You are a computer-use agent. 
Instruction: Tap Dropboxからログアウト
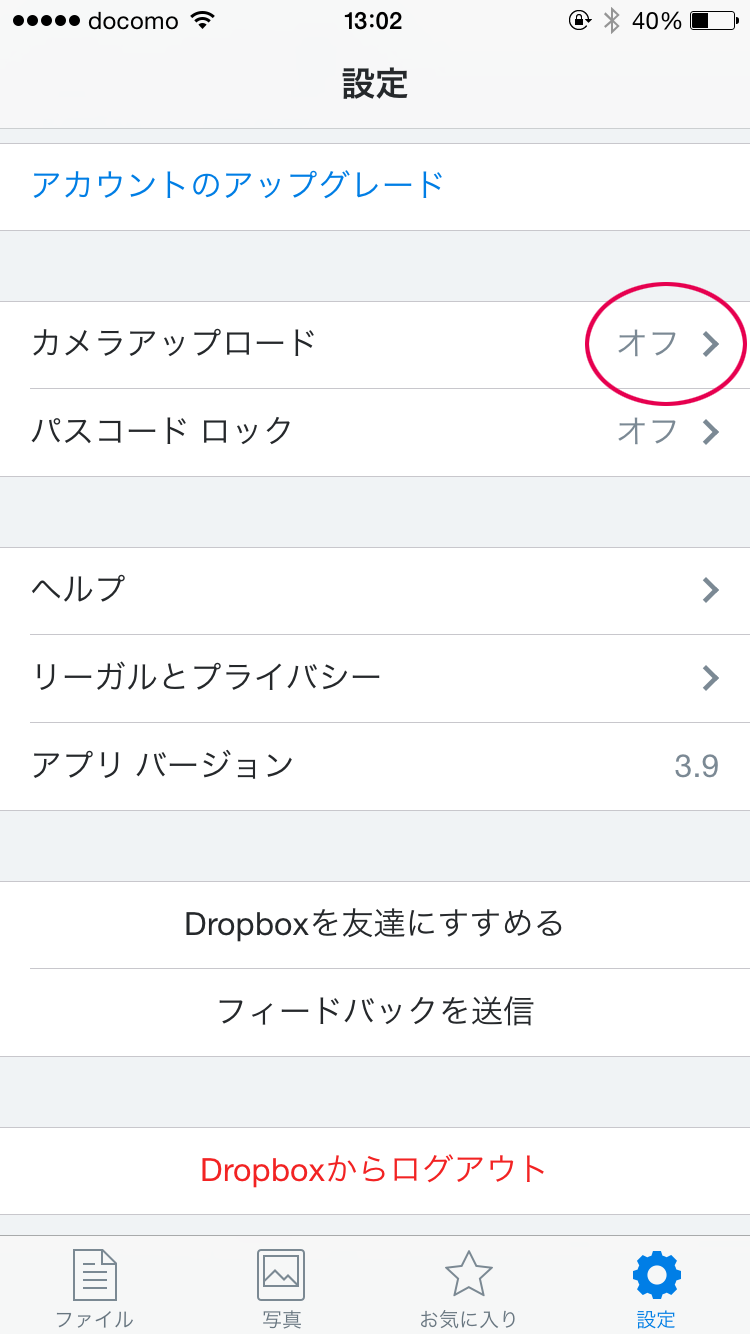(375, 1170)
